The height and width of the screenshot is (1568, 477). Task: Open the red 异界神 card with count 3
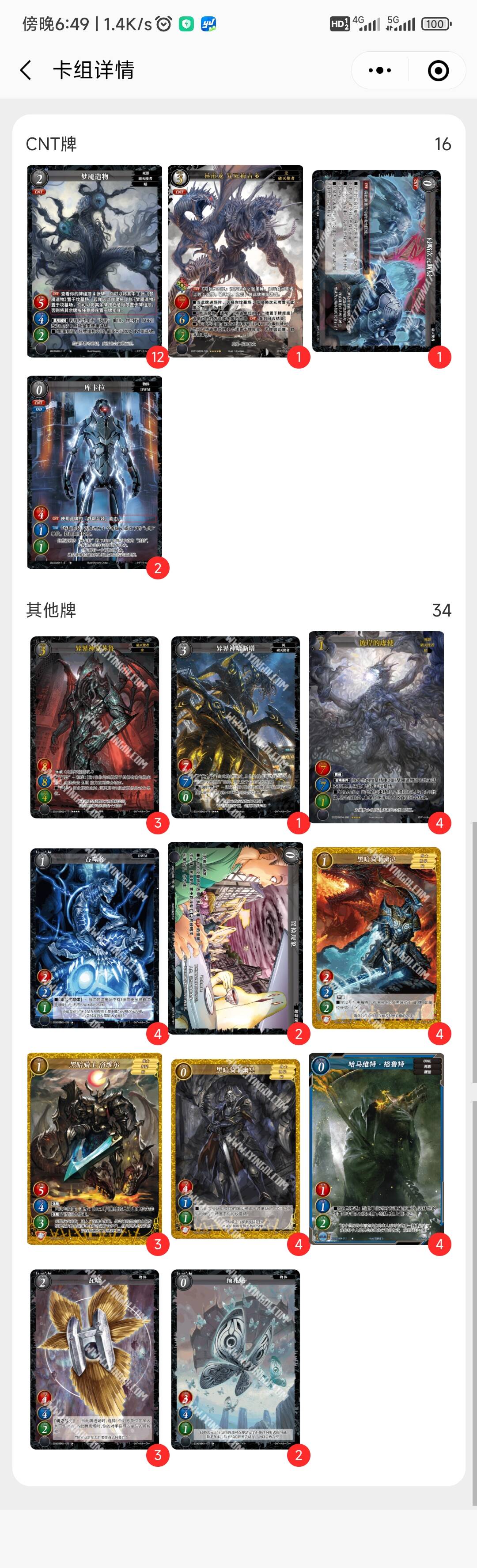coord(95,727)
